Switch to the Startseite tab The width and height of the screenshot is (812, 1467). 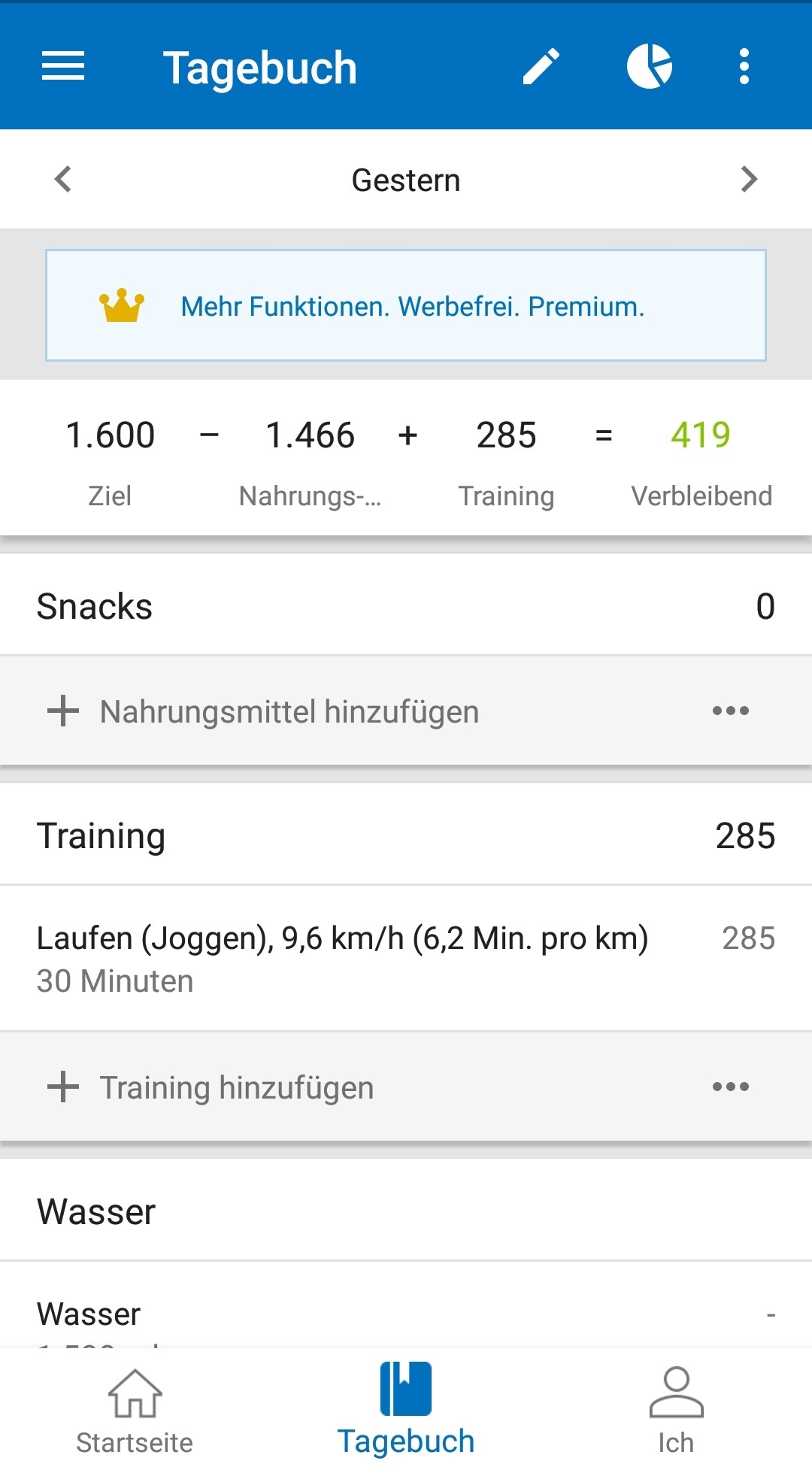[135, 1411]
